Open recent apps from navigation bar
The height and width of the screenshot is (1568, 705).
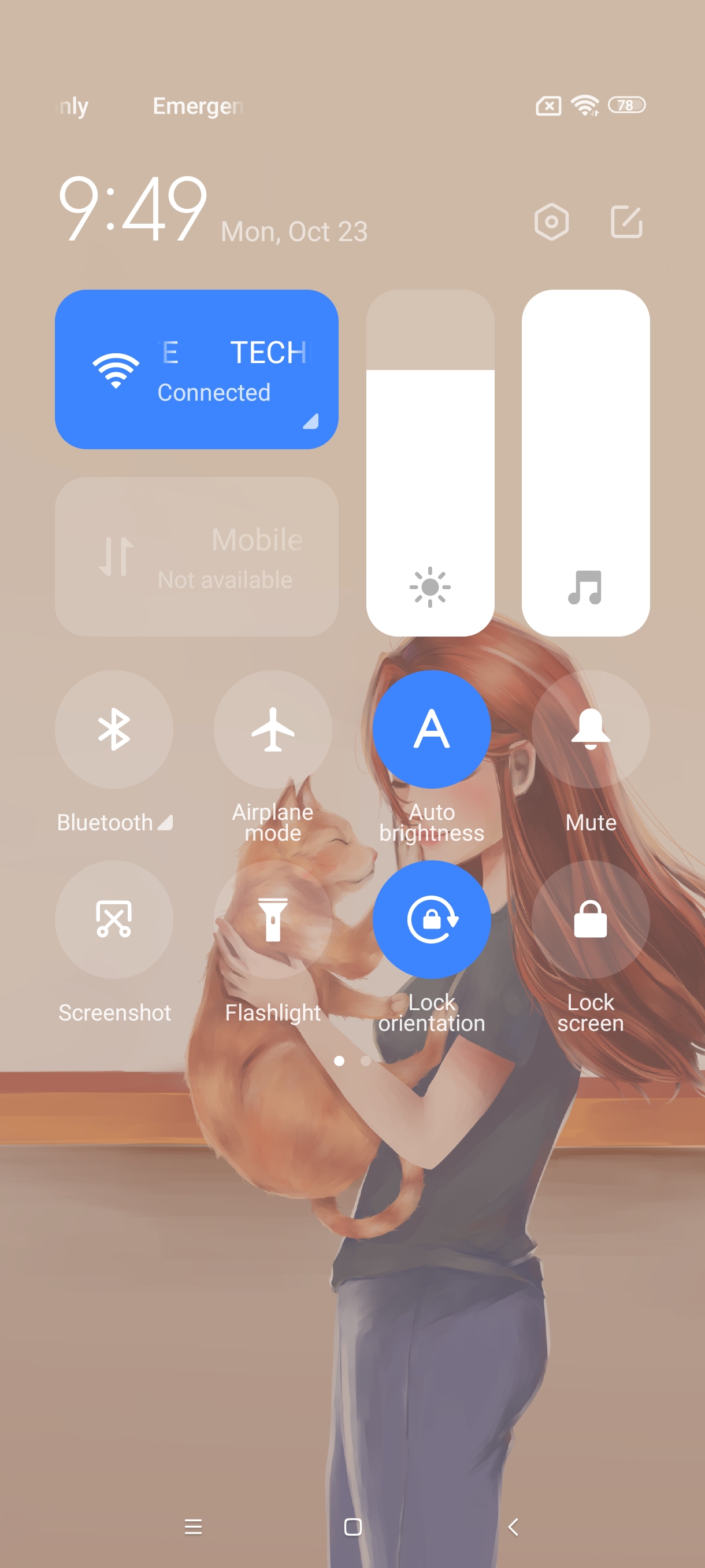[x=193, y=1526]
